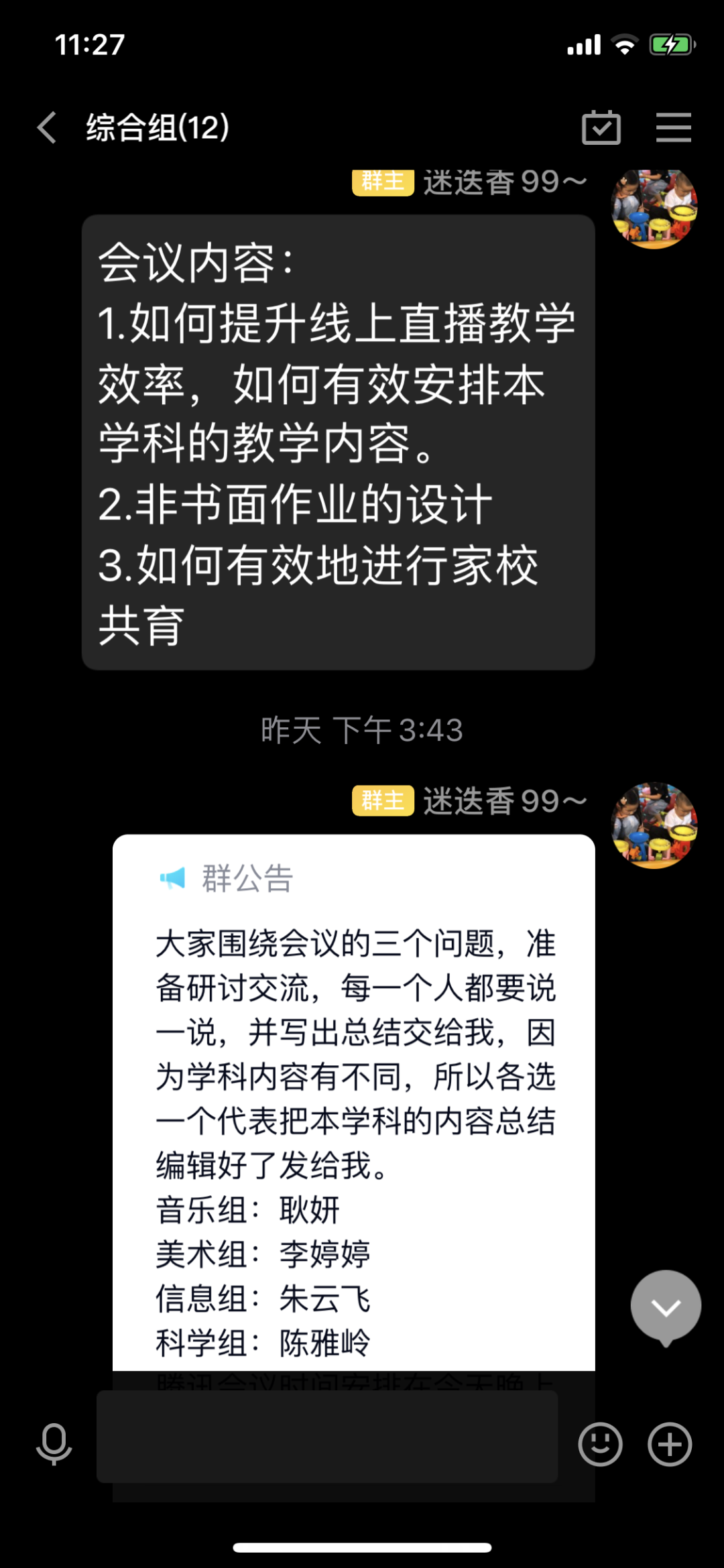
Task: Go back from the 综合组 chat
Action: pyautogui.click(x=47, y=127)
